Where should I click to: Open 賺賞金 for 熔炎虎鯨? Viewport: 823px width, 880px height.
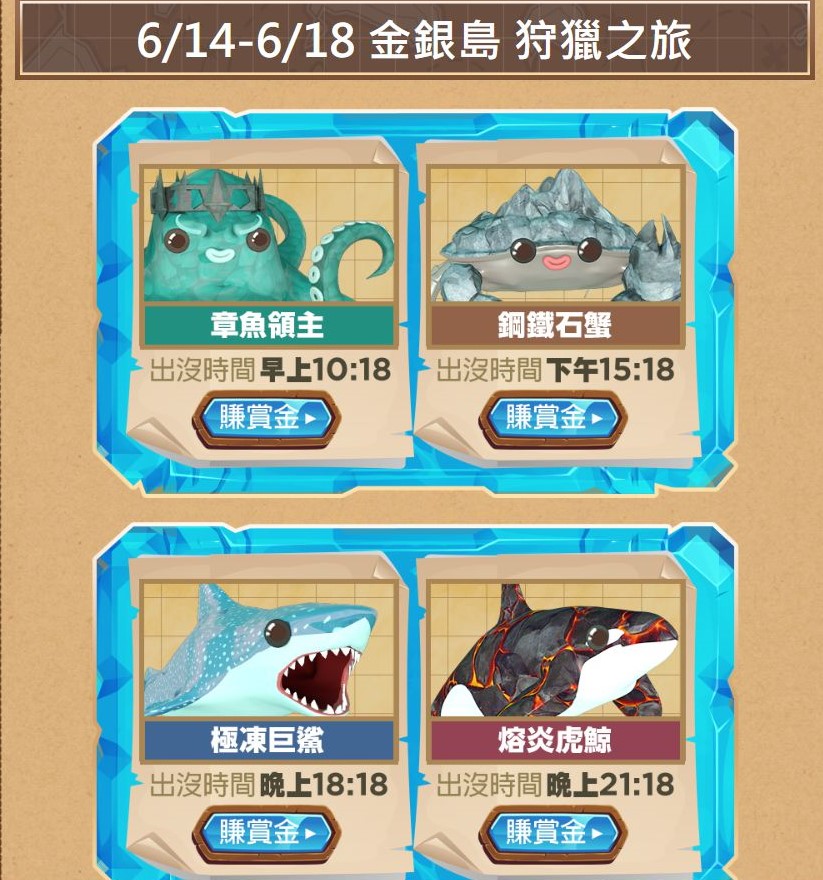(554, 832)
